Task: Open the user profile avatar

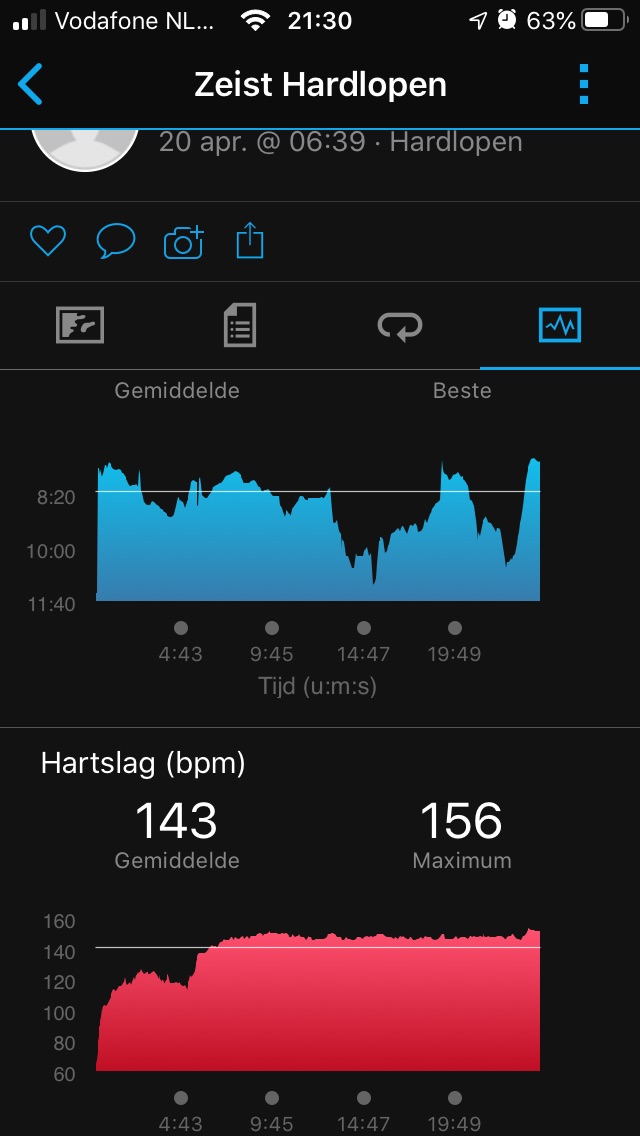Action: [85, 148]
